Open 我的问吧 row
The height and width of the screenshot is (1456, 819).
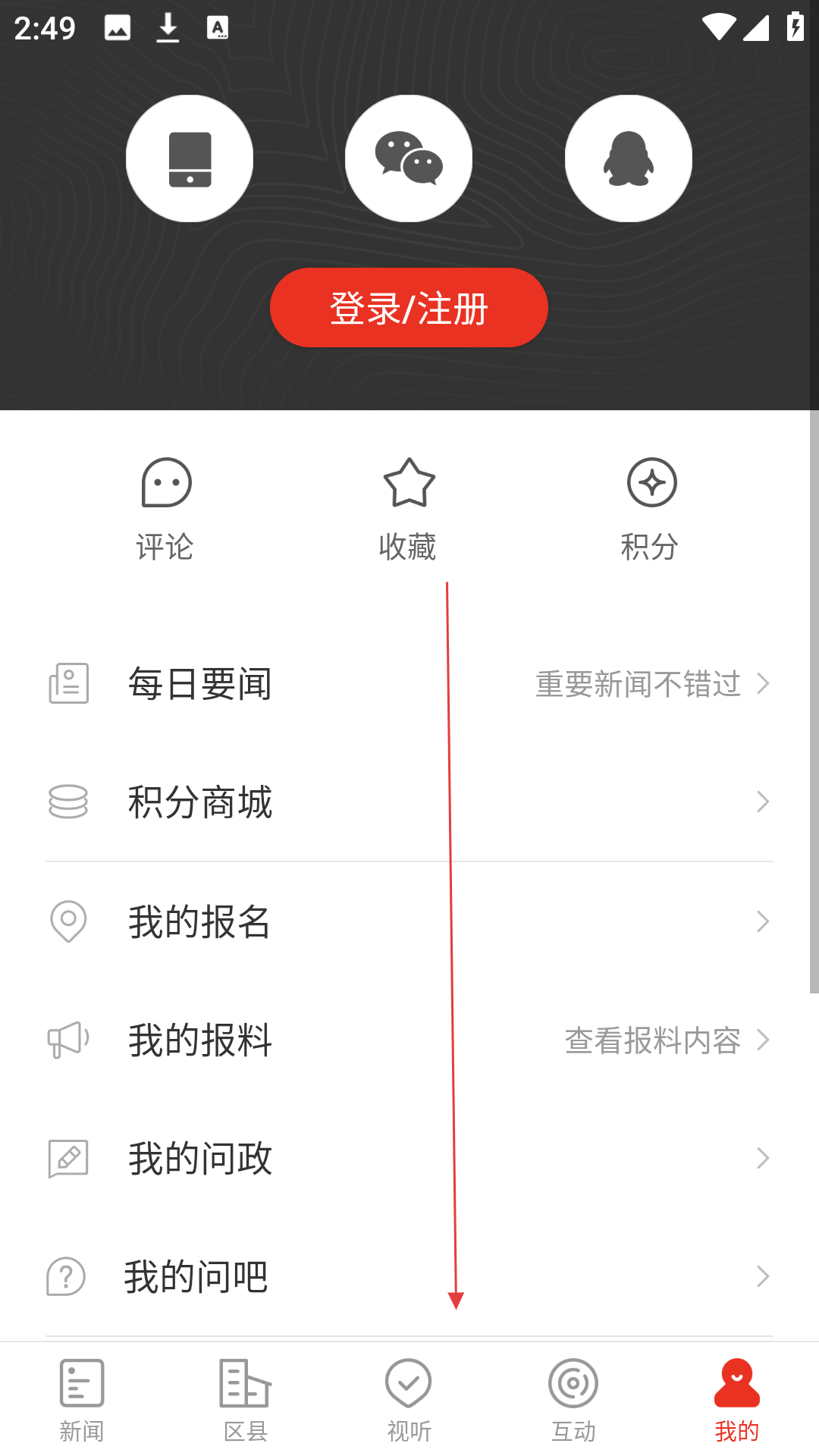tap(409, 1276)
